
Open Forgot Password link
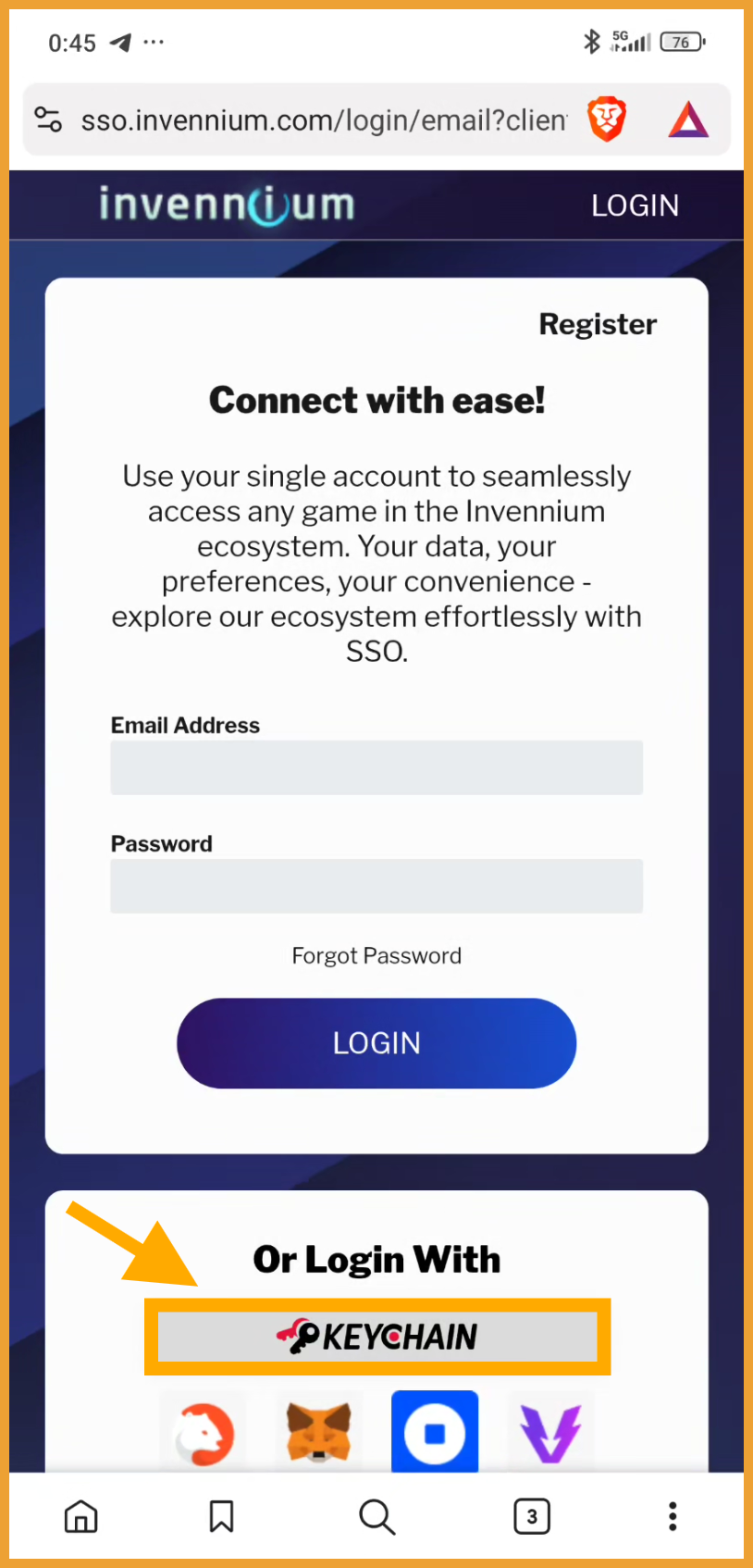point(376,956)
